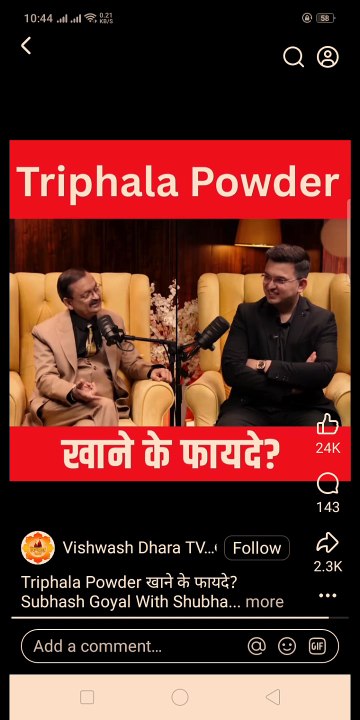Like the Triphala Powder video
The height and width of the screenshot is (720, 360).
coord(328,424)
